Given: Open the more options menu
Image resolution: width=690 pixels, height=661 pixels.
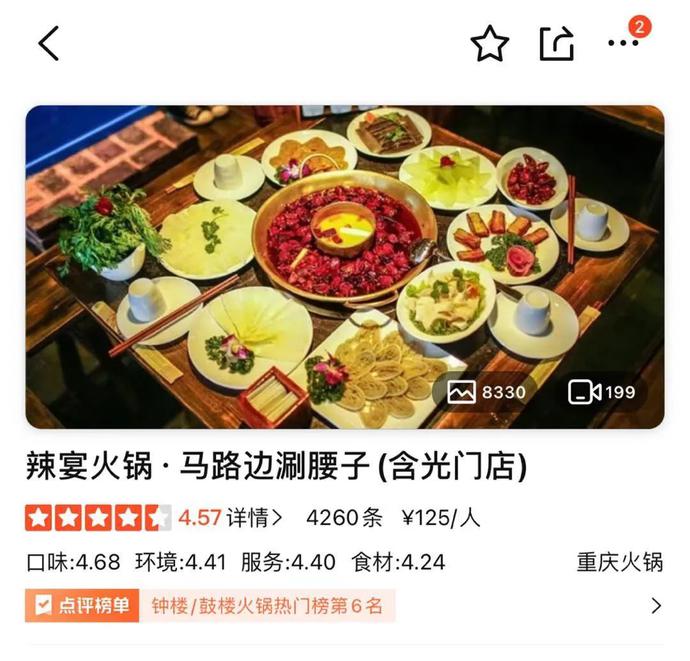Looking at the screenshot, I should click(624, 43).
